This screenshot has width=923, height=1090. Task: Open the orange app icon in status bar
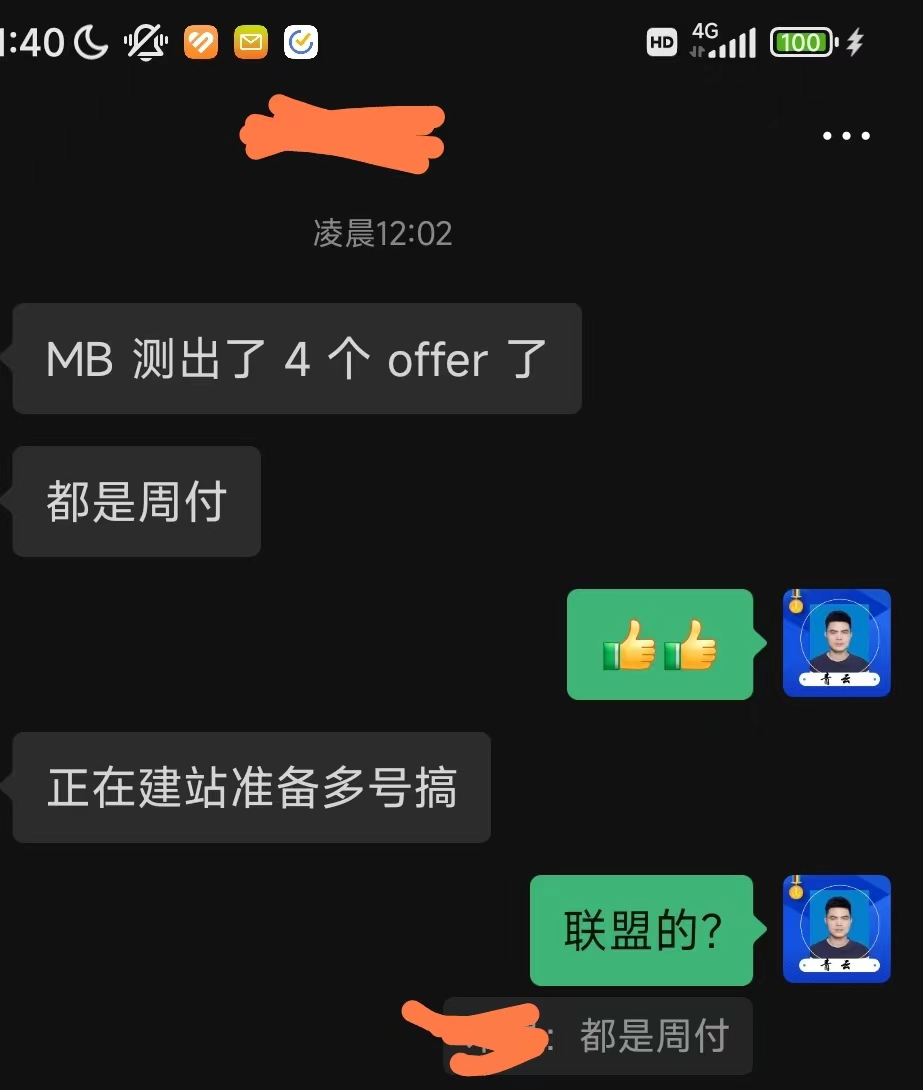tap(201, 42)
